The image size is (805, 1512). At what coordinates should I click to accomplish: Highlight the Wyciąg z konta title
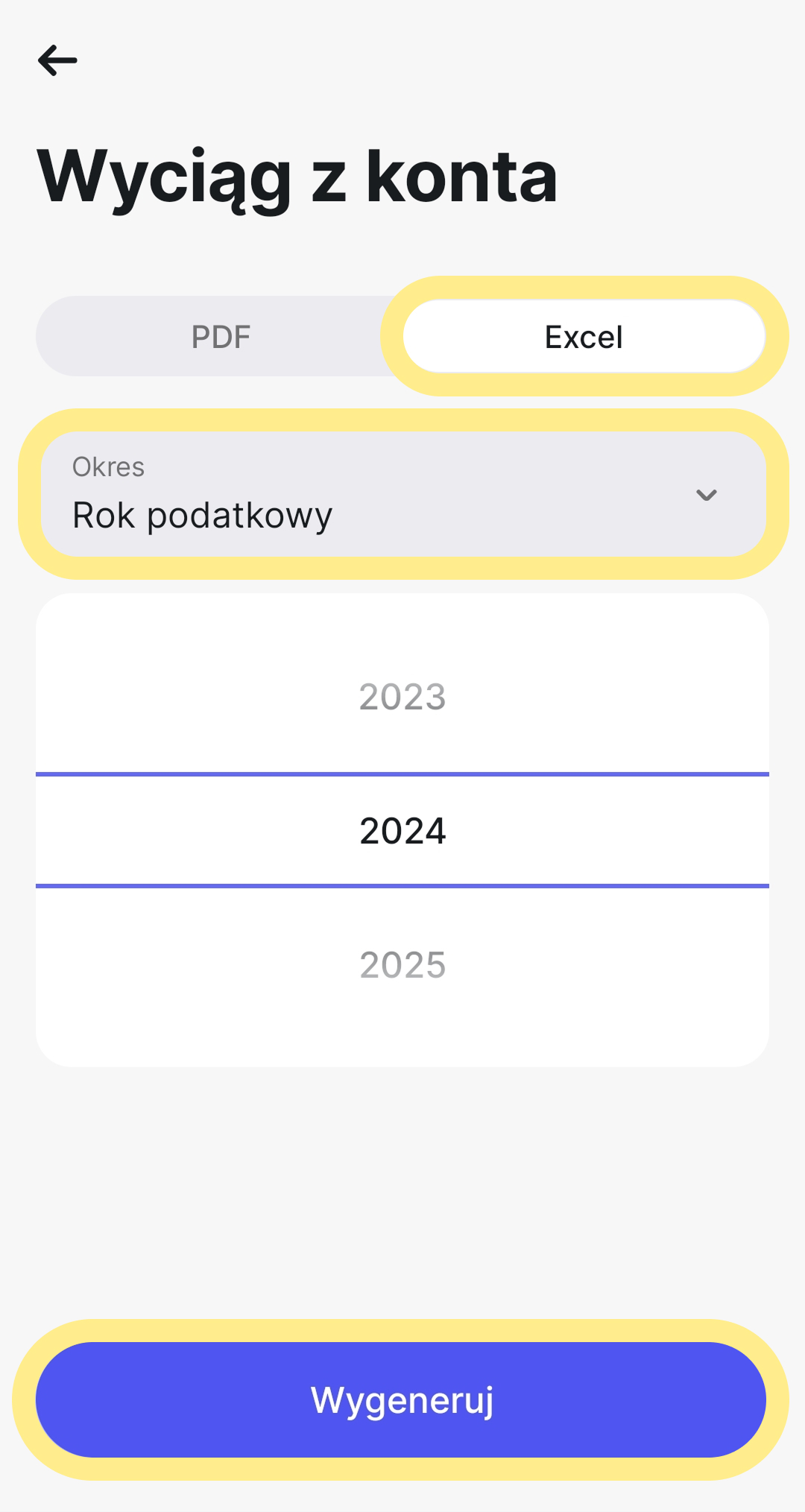[298, 177]
